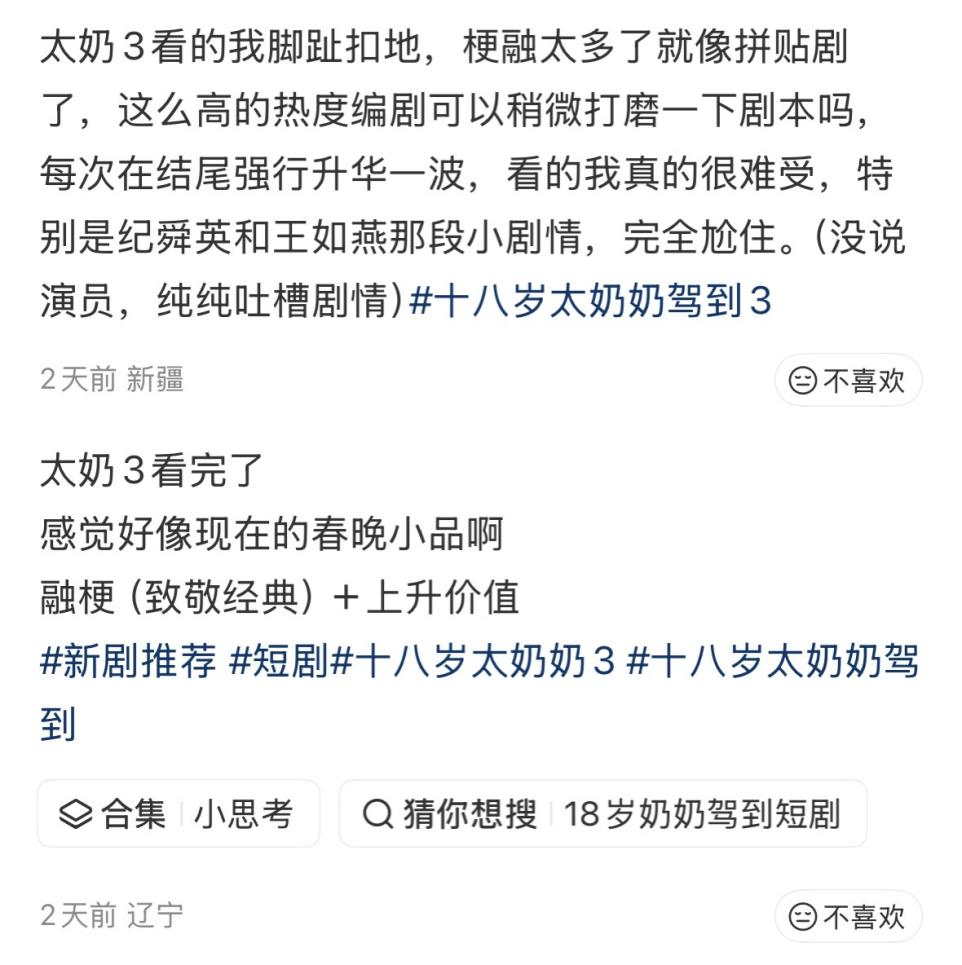The height and width of the screenshot is (965, 962).
Task: Open hashtag #十八岁太奶奶3
Action: click(472, 662)
